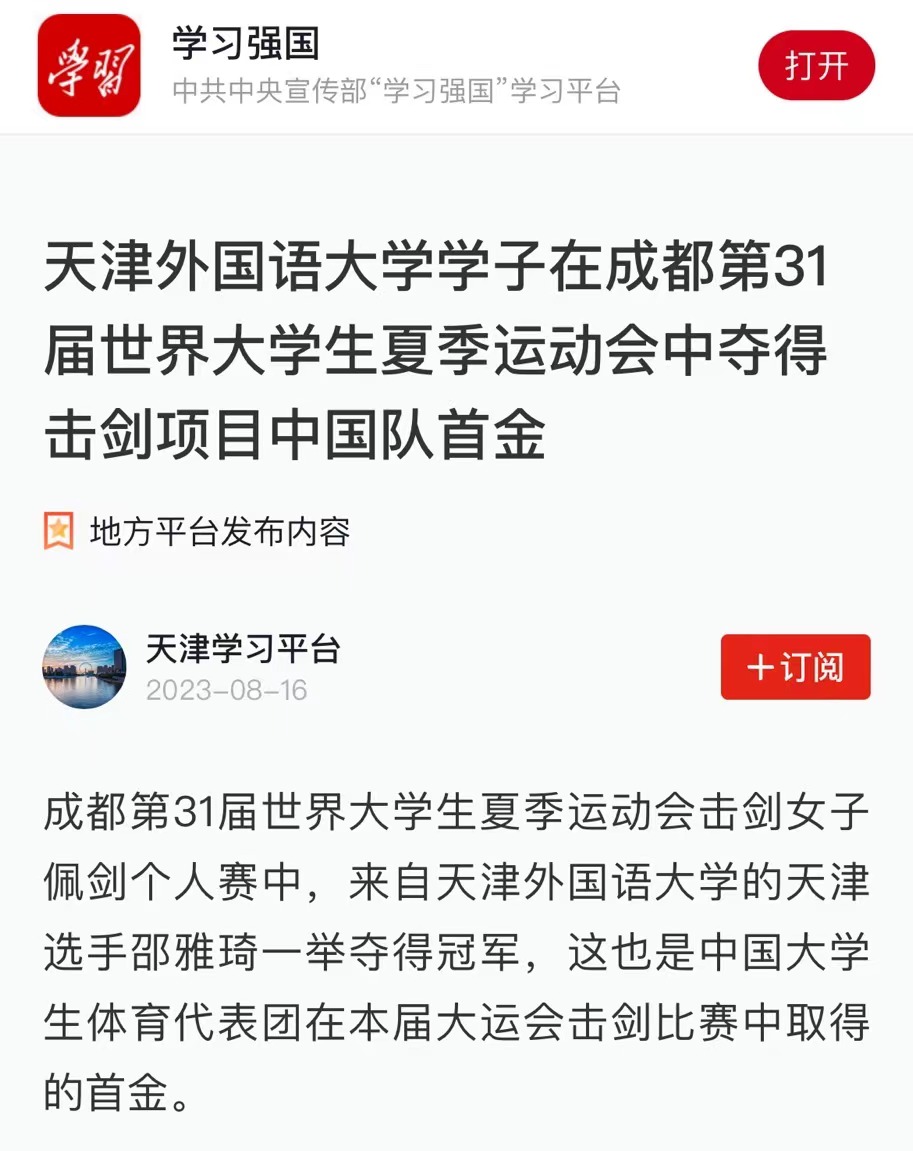The image size is (913, 1151).
Task: Open the 天津学习平台 publisher profile
Action: [x=243, y=649]
